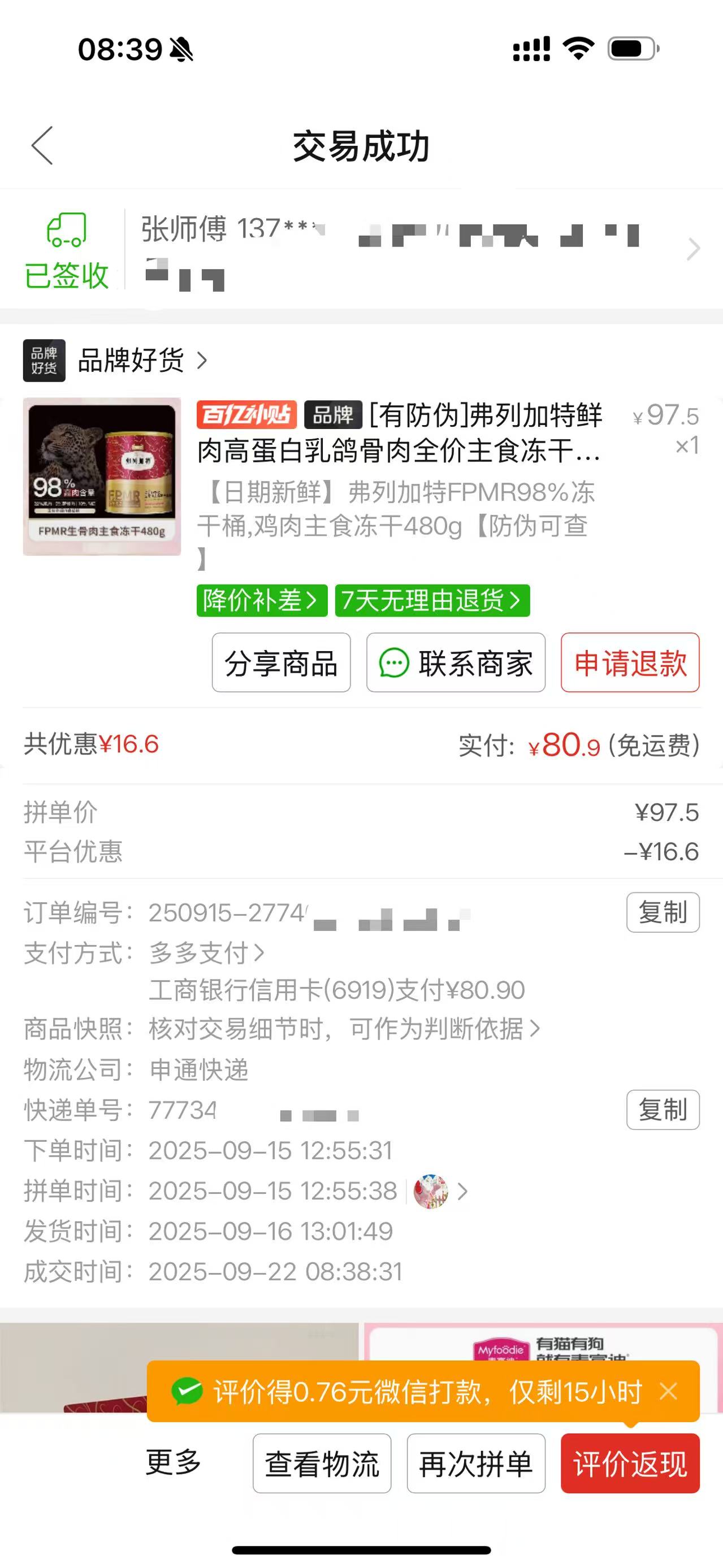Open the 多多支付 payment method link
Image resolution: width=723 pixels, height=1568 pixels.
point(207,952)
